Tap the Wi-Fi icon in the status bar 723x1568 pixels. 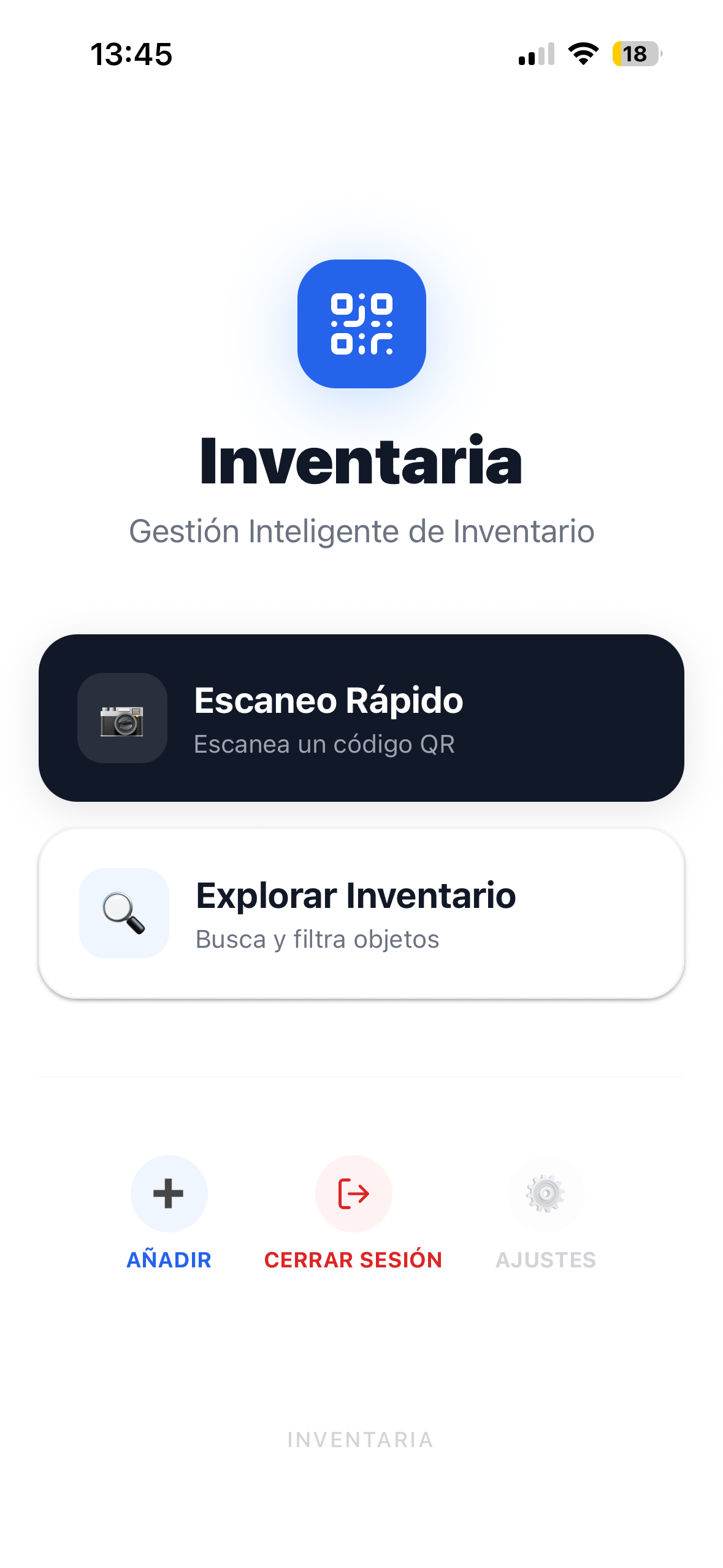point(581,55)
